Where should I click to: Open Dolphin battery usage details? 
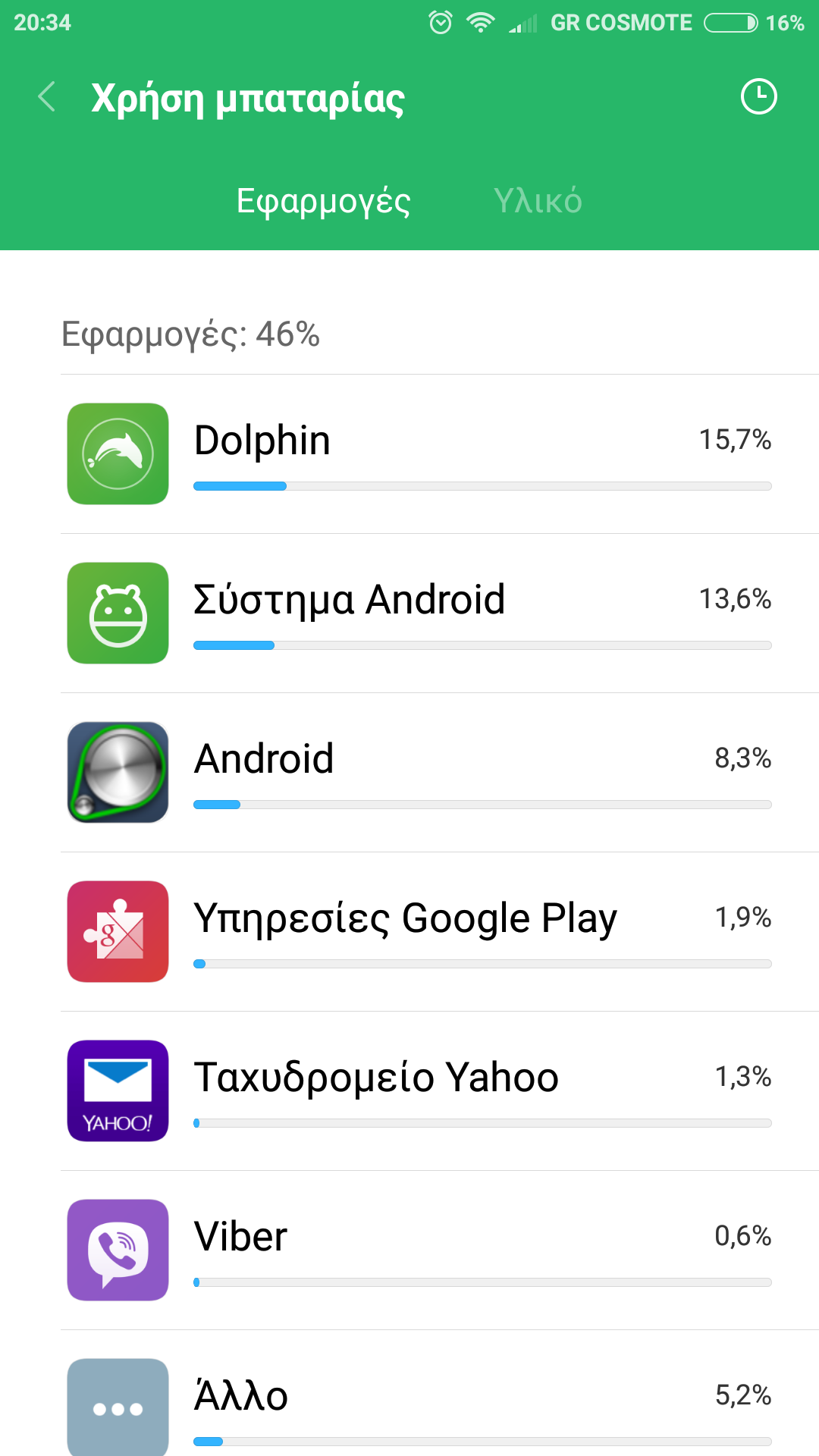[425, 454]
